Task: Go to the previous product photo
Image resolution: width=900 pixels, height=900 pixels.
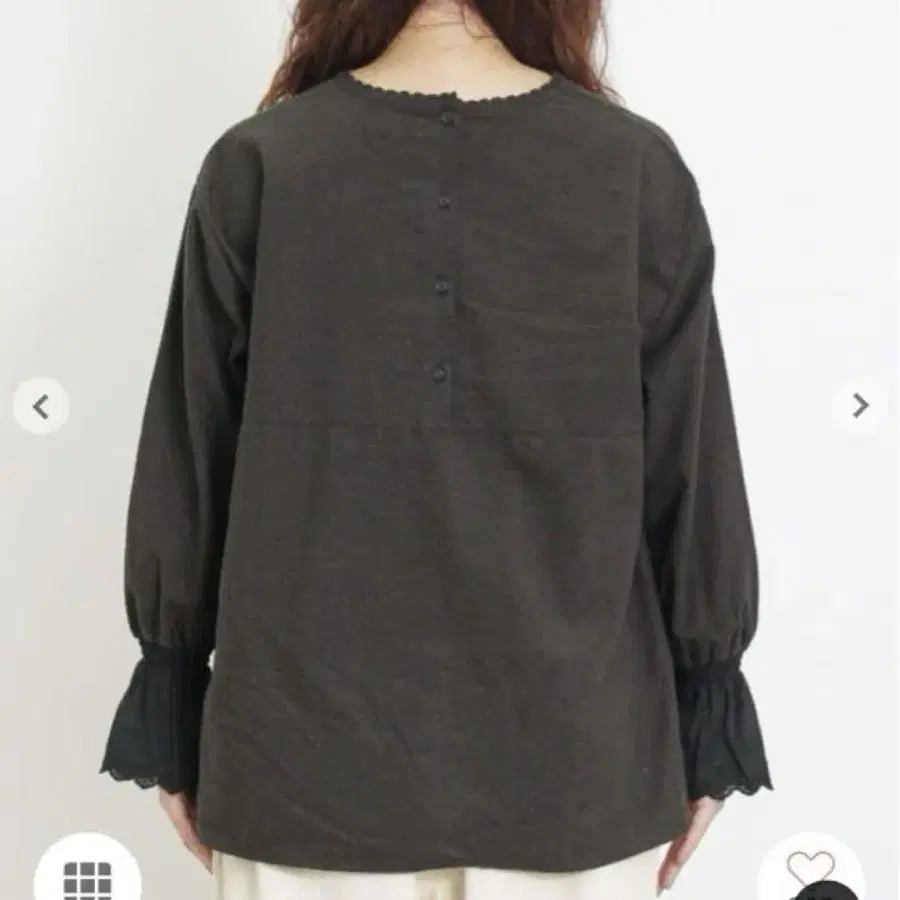Action: click(41, 406)
